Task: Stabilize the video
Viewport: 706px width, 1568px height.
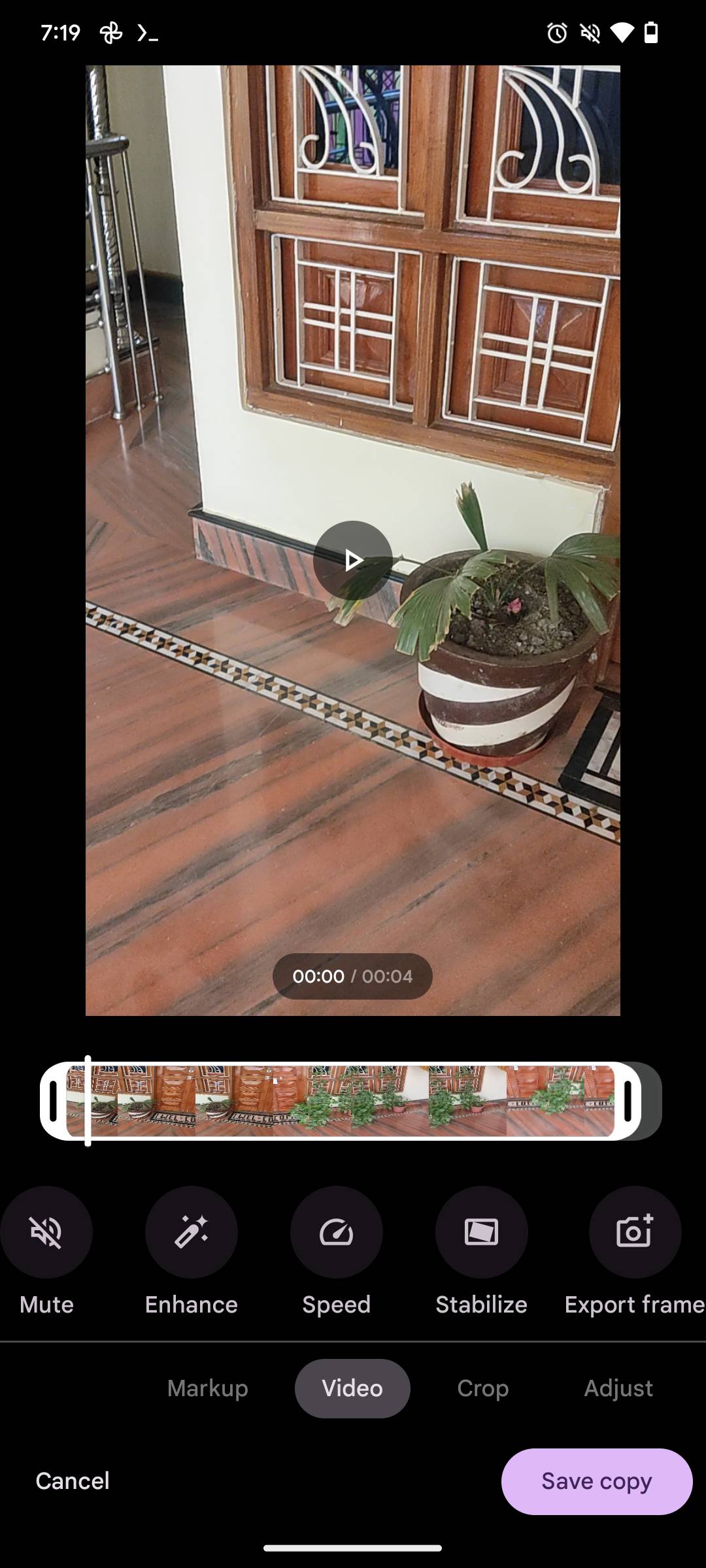Action: (x=481, y=1232)
